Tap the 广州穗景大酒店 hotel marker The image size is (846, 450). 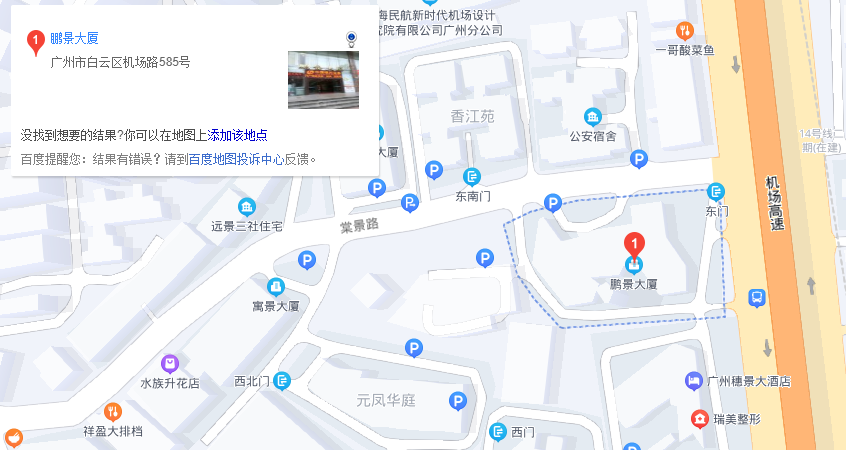click(x=693, y=381)
